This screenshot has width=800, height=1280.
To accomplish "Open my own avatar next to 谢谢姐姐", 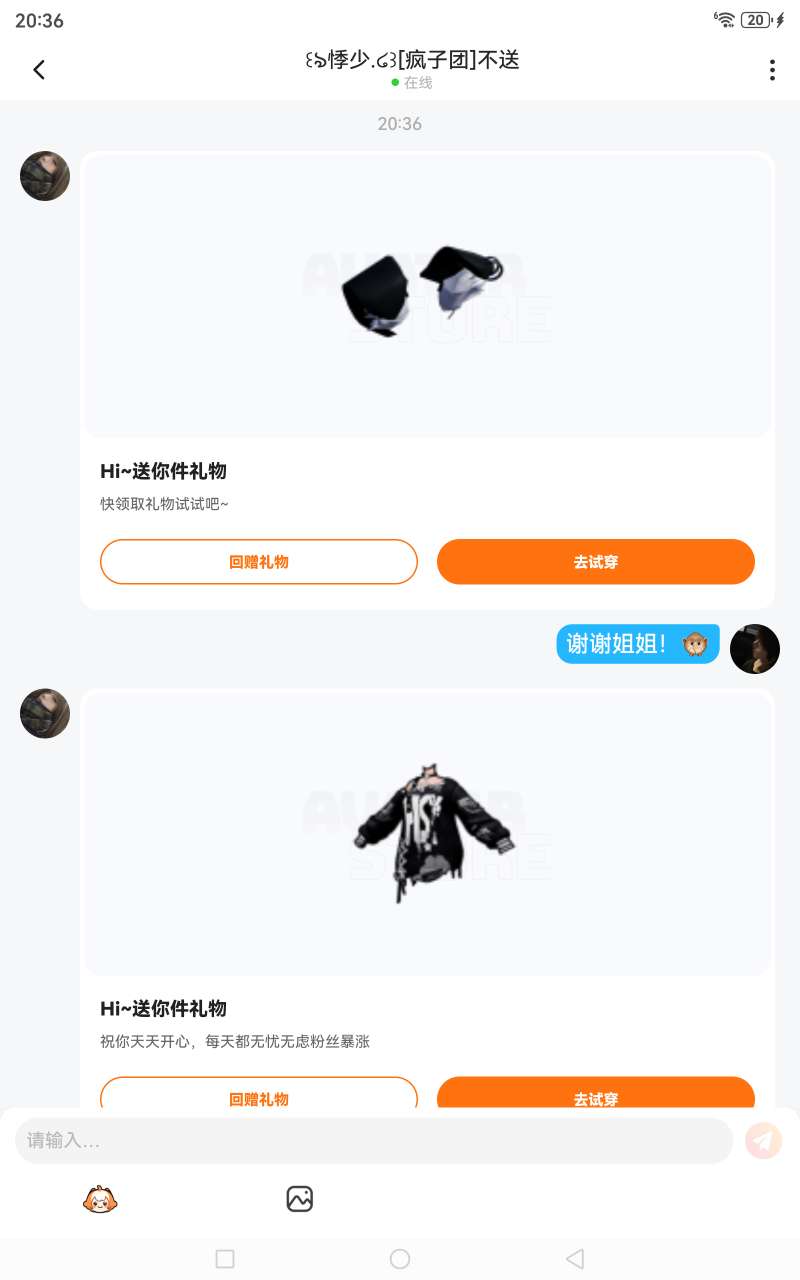I will click(755, 649).
